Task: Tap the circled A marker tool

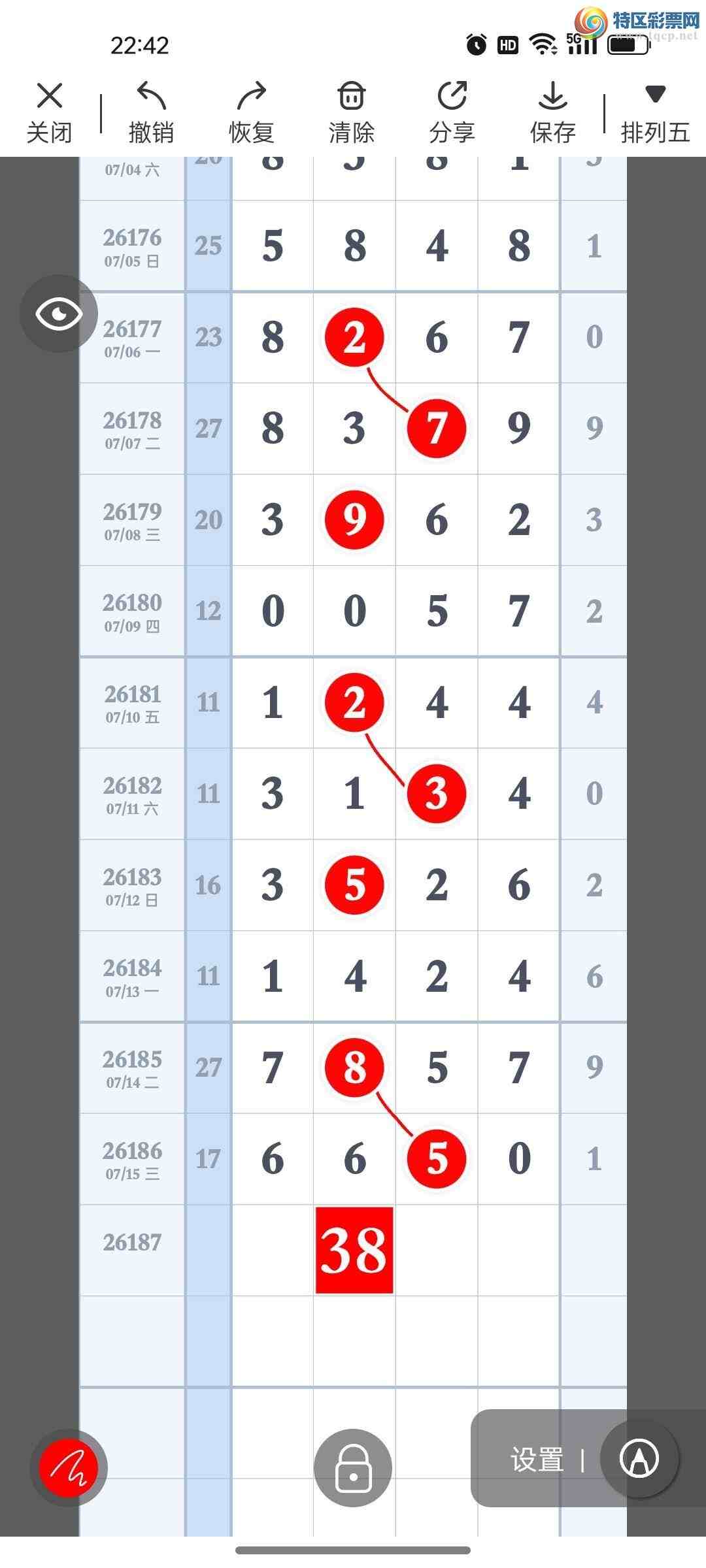Action: tap(639, 1458)
